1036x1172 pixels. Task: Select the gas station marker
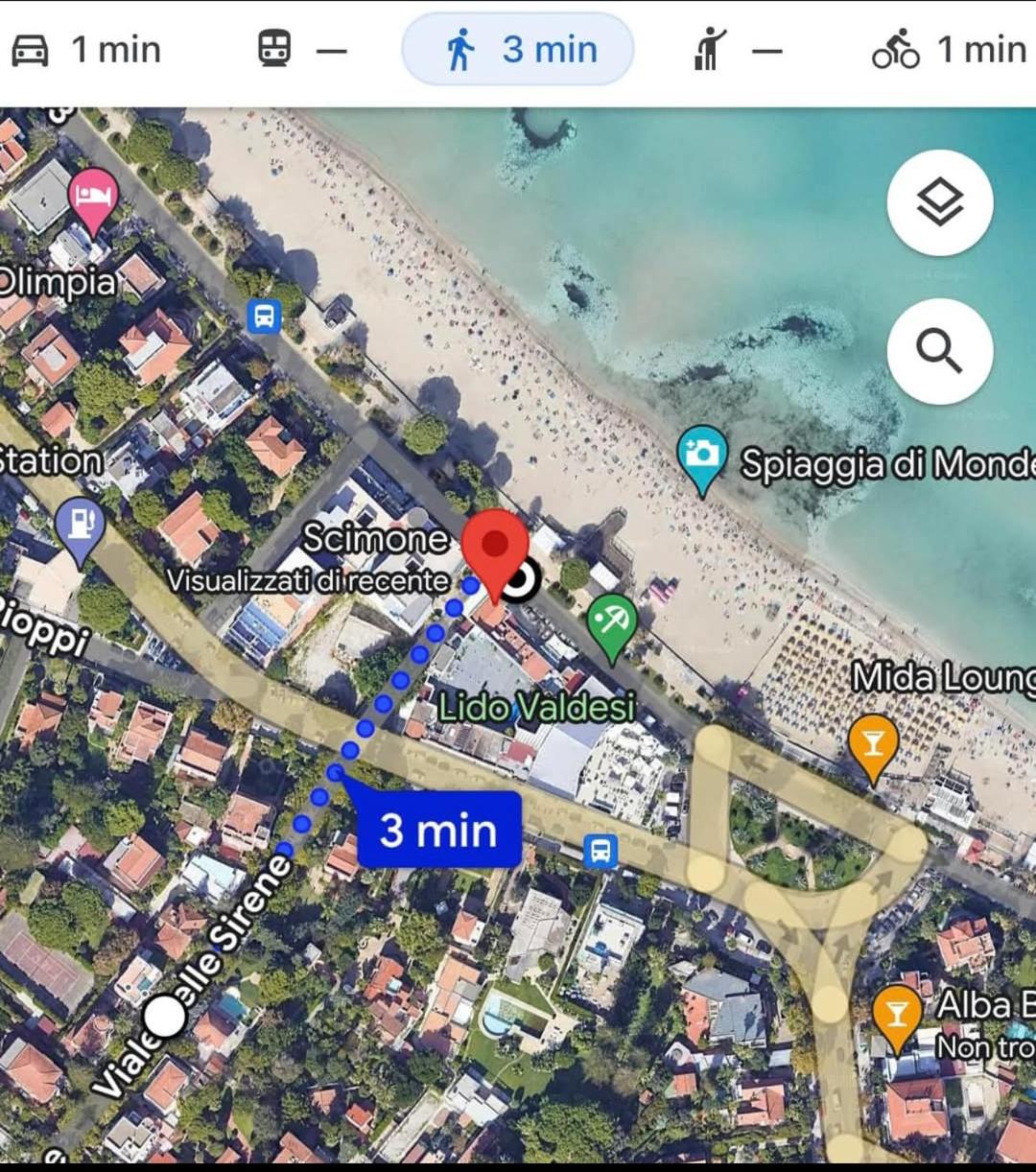pyautogui.click(x=80, y=528)
